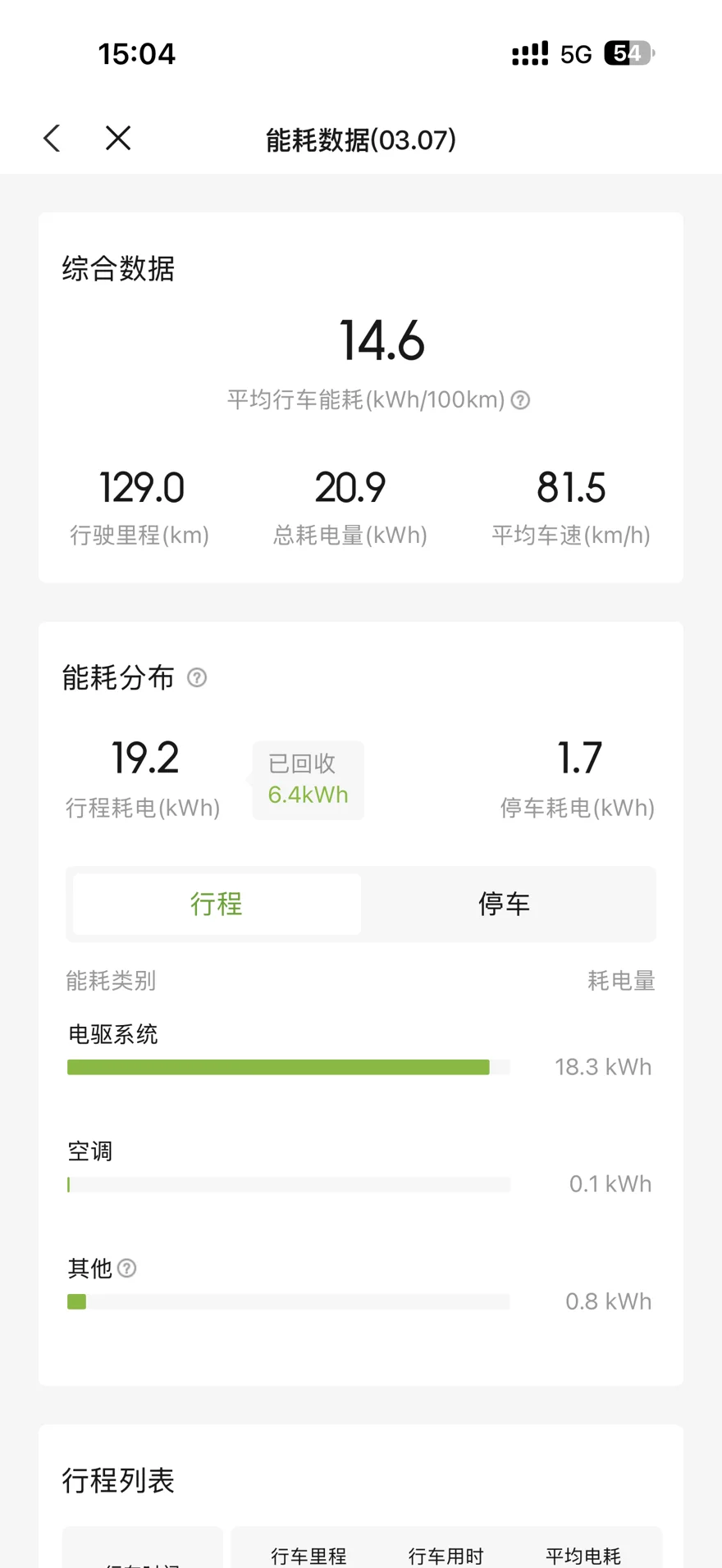722x1568 pixels.
Task: Close the energy consumption data page
Action: click(118, 138)
